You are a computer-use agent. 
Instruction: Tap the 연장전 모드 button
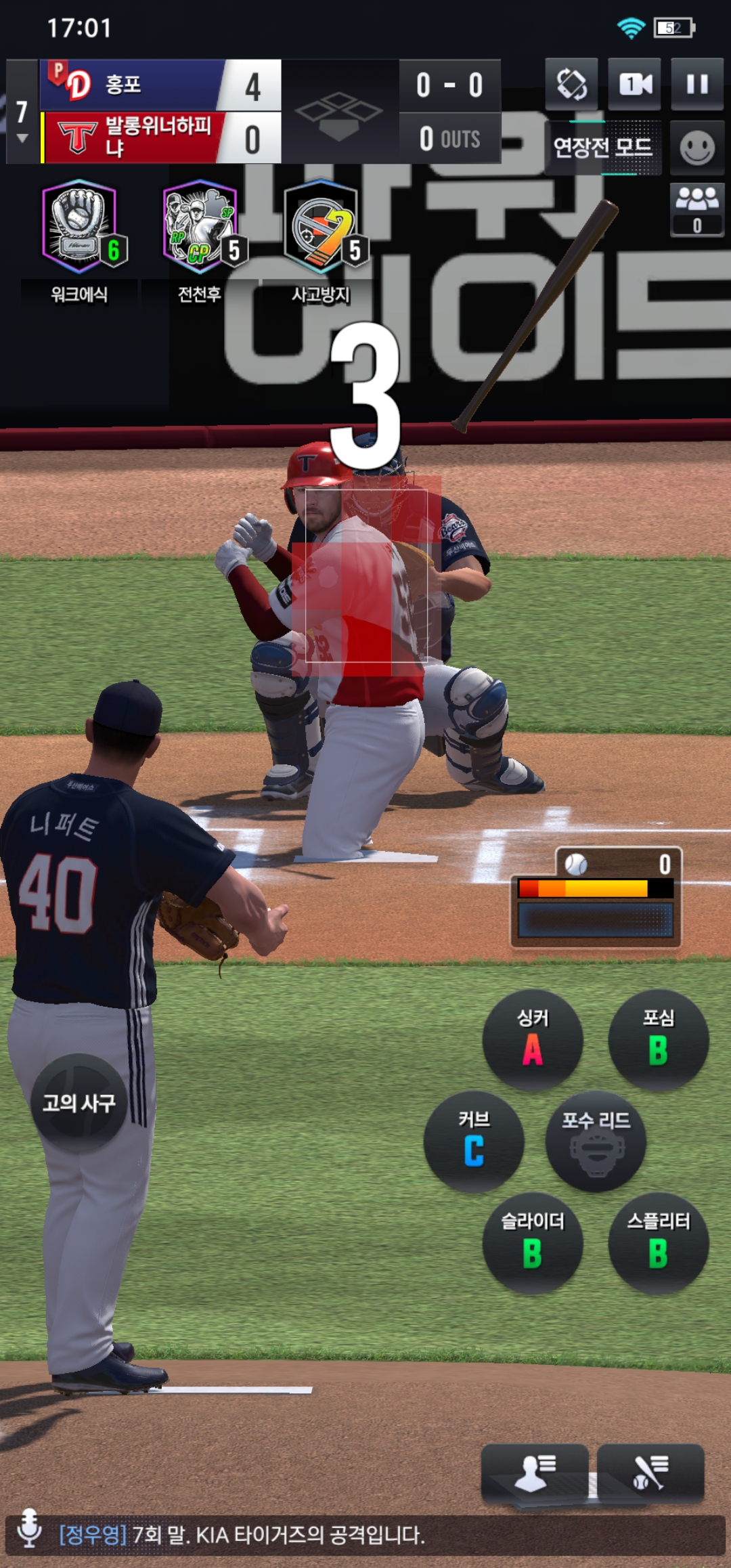point(602,148)
